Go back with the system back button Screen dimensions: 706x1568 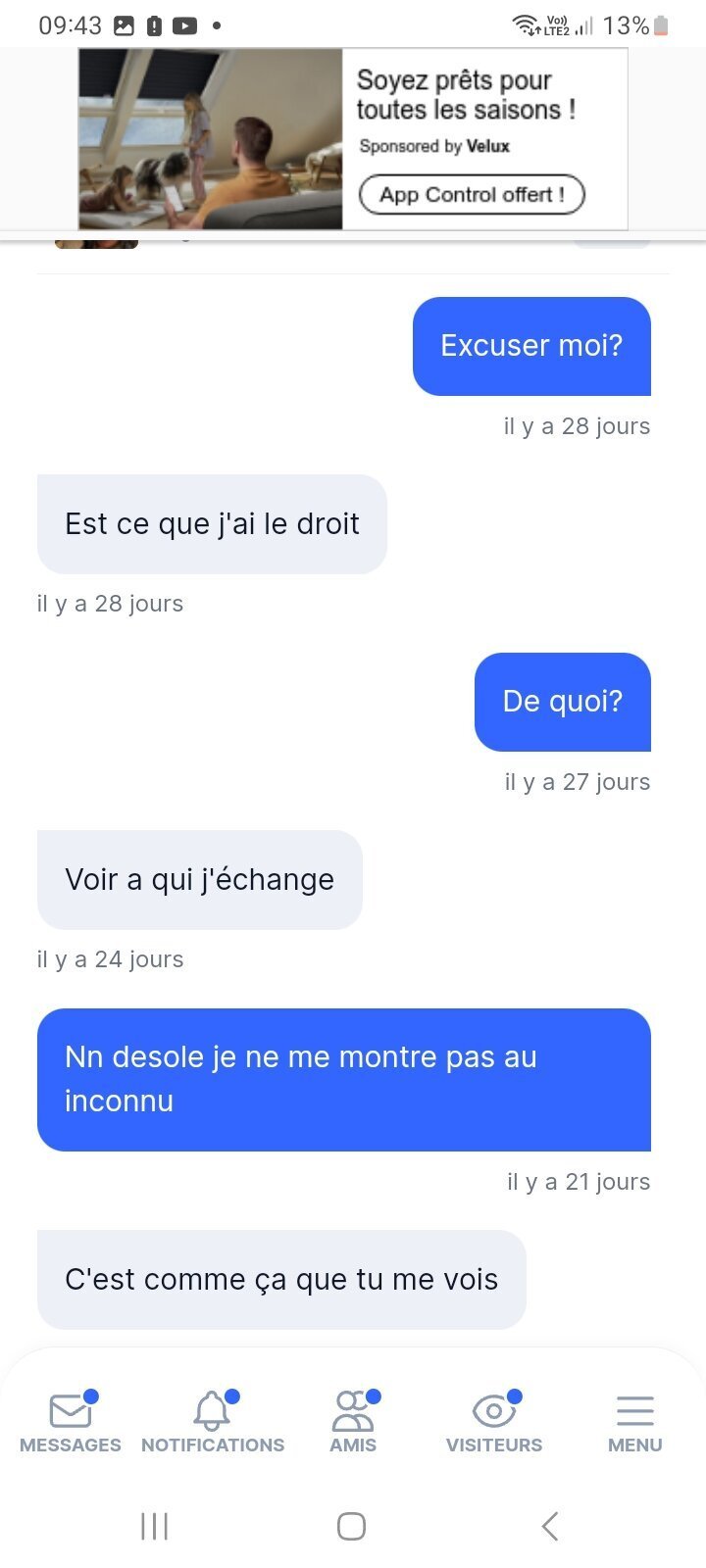tap(550, 1526)
